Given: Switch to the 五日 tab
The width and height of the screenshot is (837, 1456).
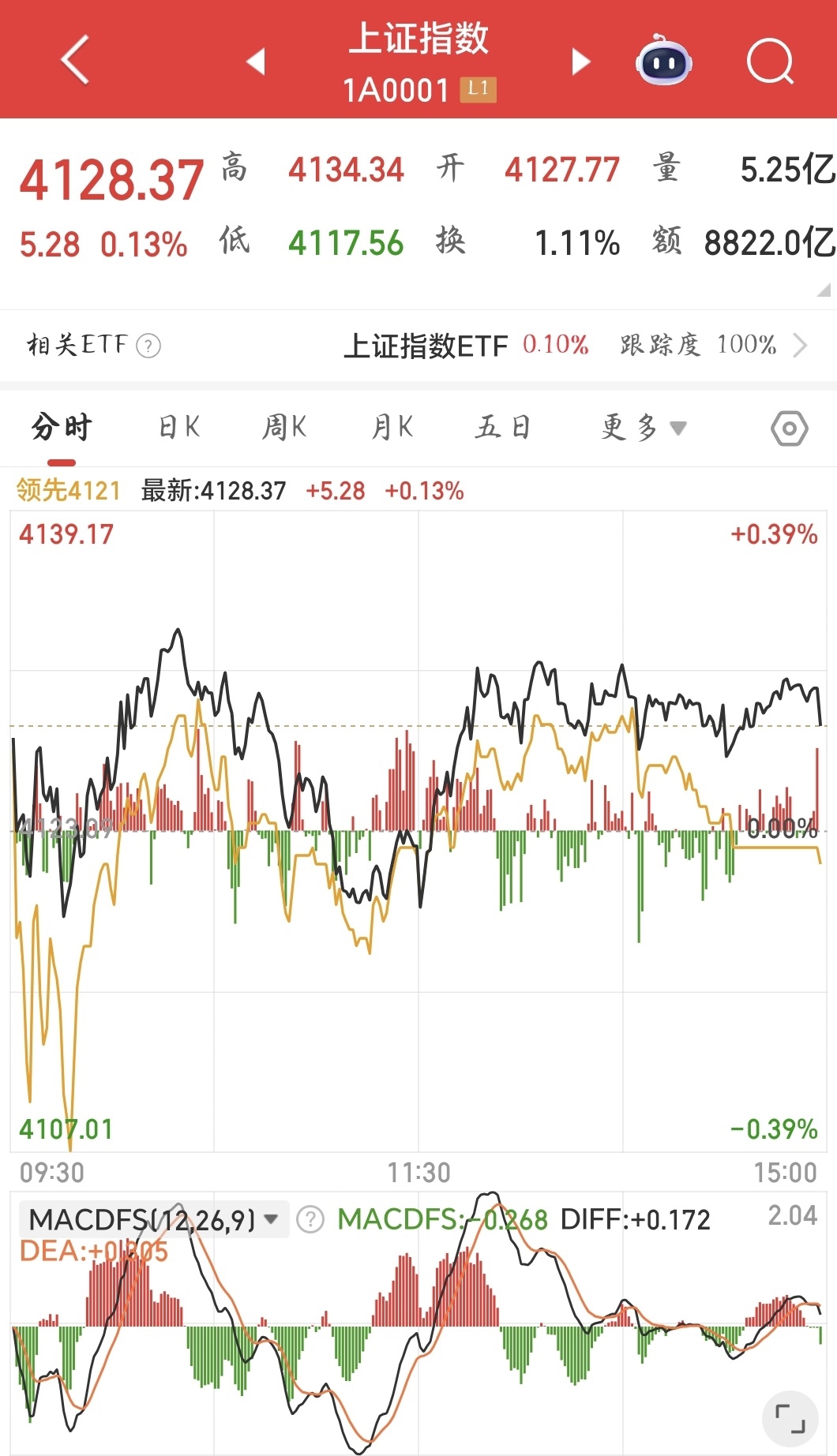Looking at the screenshot, I should [503, 427].
